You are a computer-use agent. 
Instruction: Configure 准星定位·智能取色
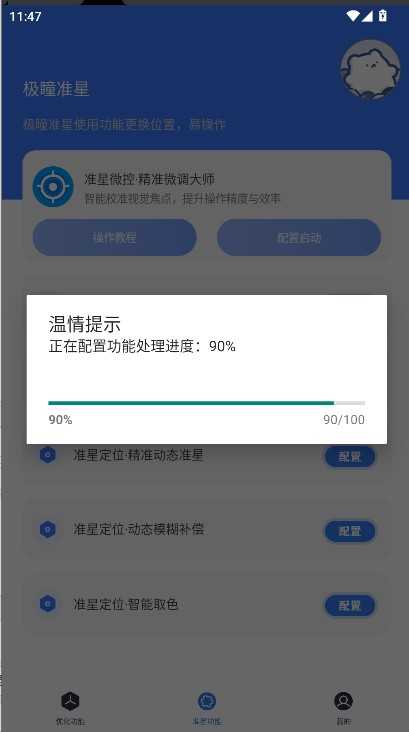[x=350, y=605]
